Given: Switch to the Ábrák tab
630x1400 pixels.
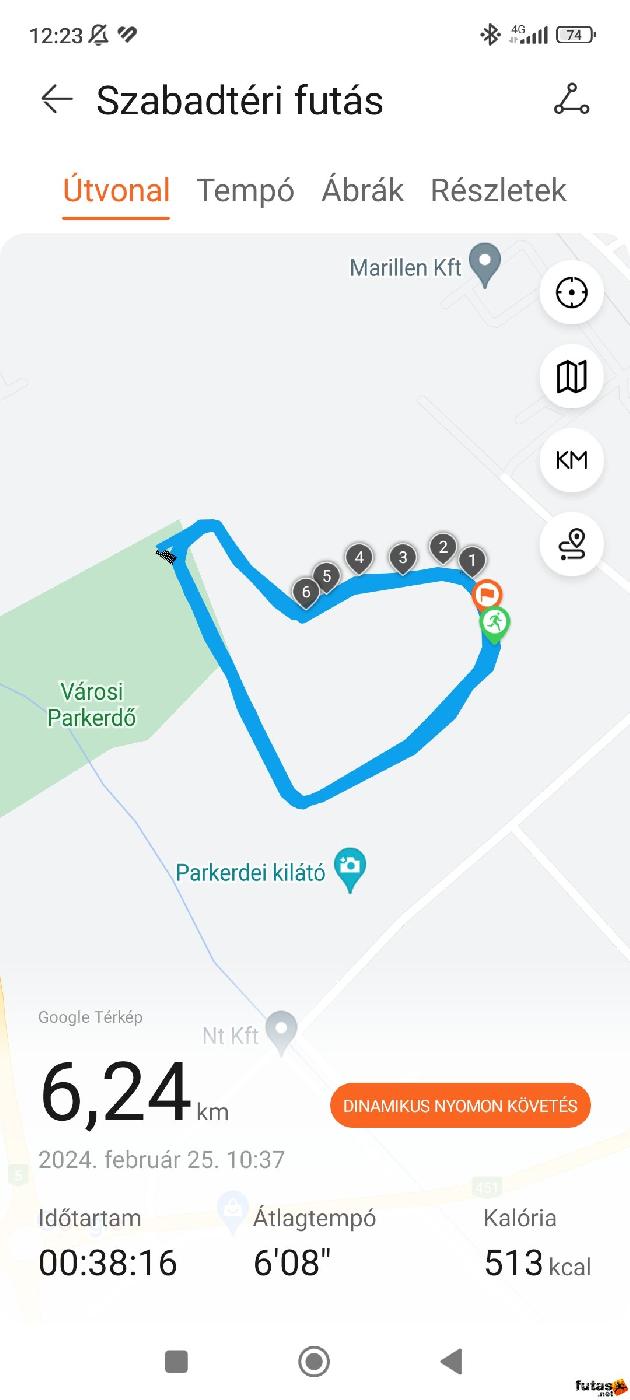Looking at the screenshot, I should pyautogui.click(x=362, y=190).
